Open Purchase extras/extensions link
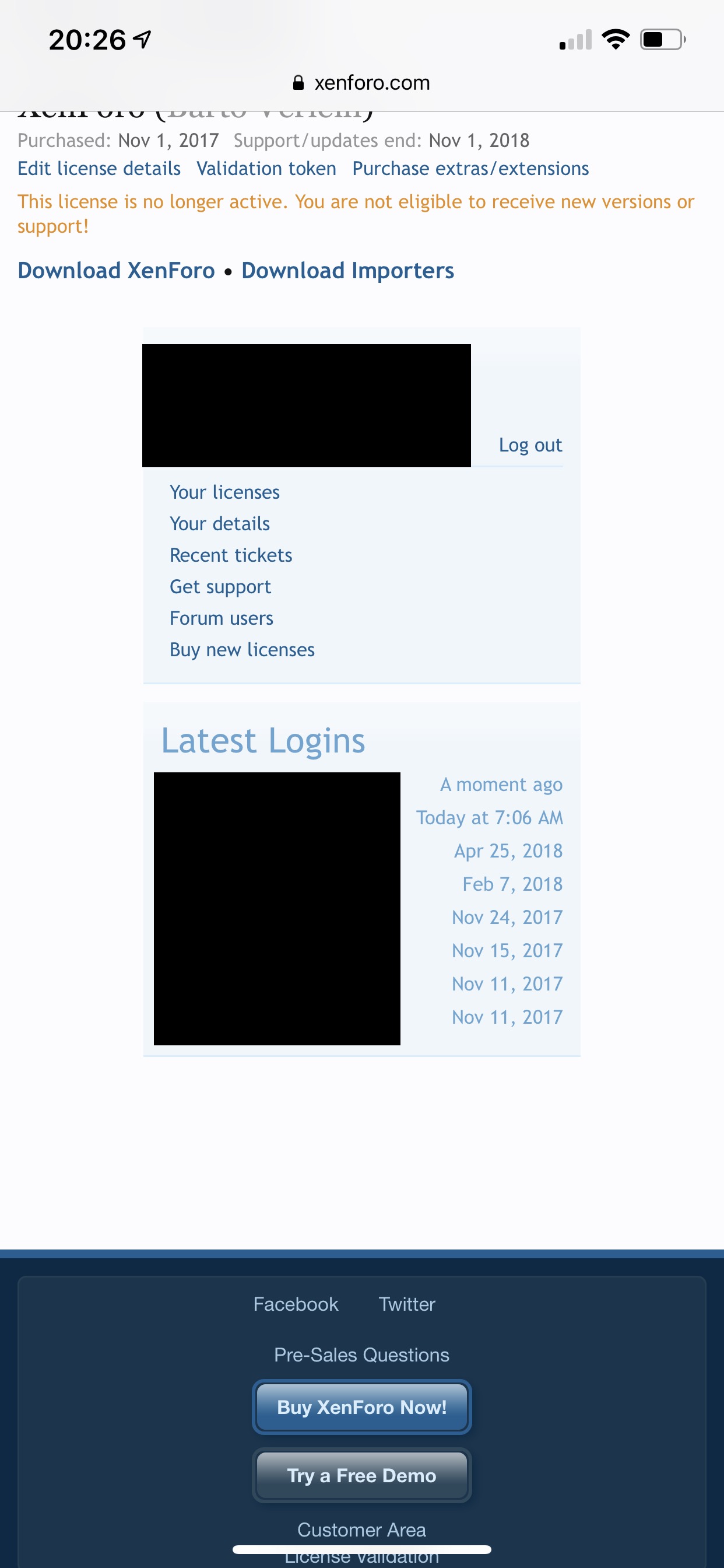 pos(470,169)
